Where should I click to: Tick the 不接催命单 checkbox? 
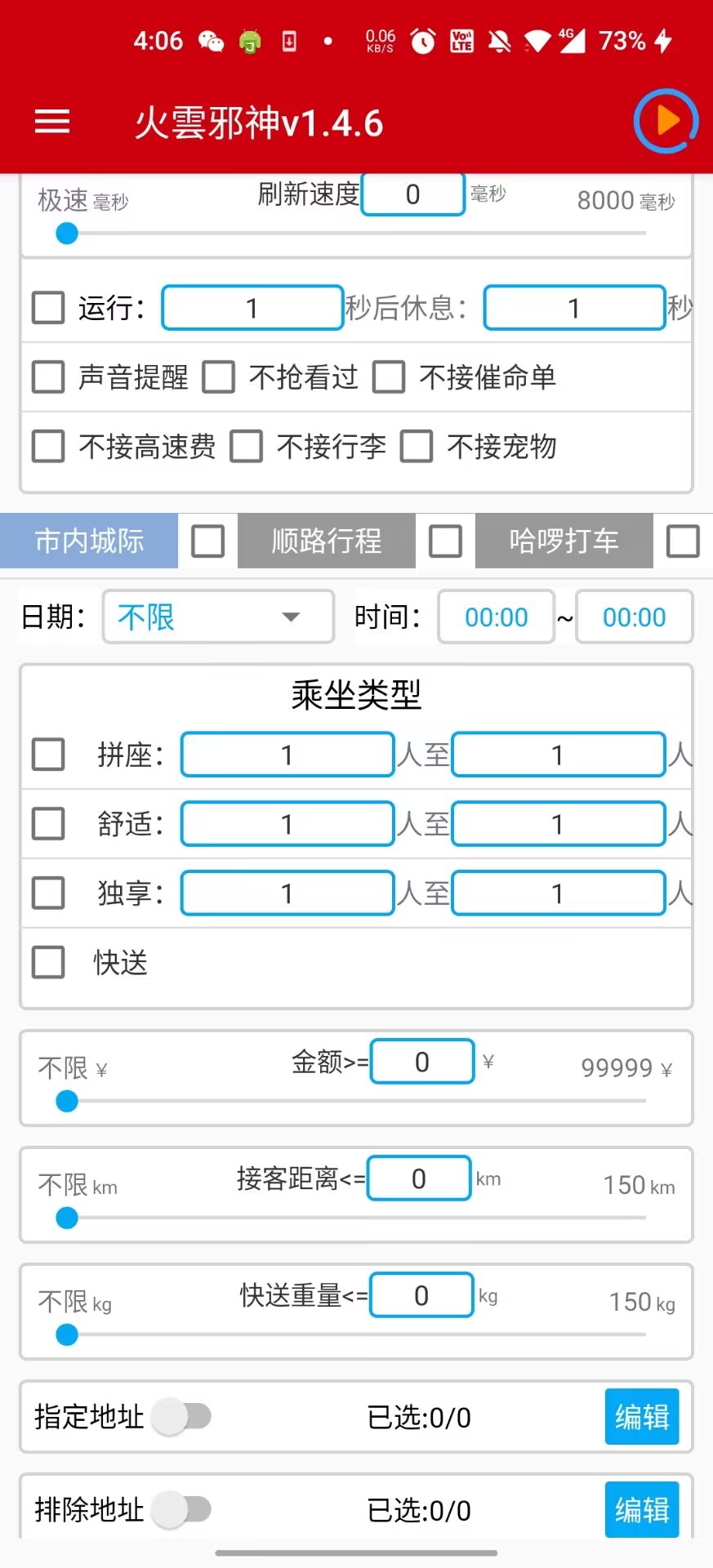389,377
